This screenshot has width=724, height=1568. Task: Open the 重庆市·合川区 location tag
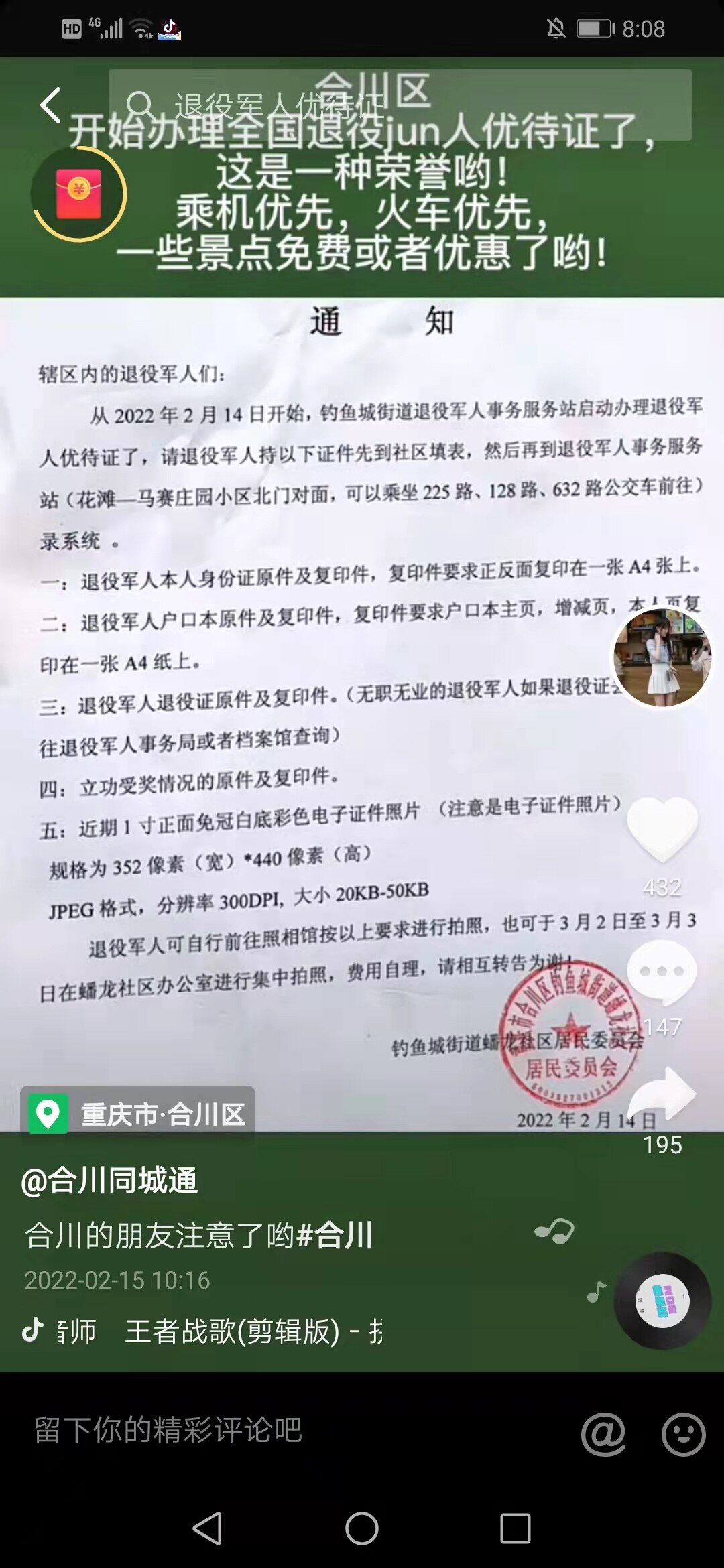click(x=138, y=1114)
